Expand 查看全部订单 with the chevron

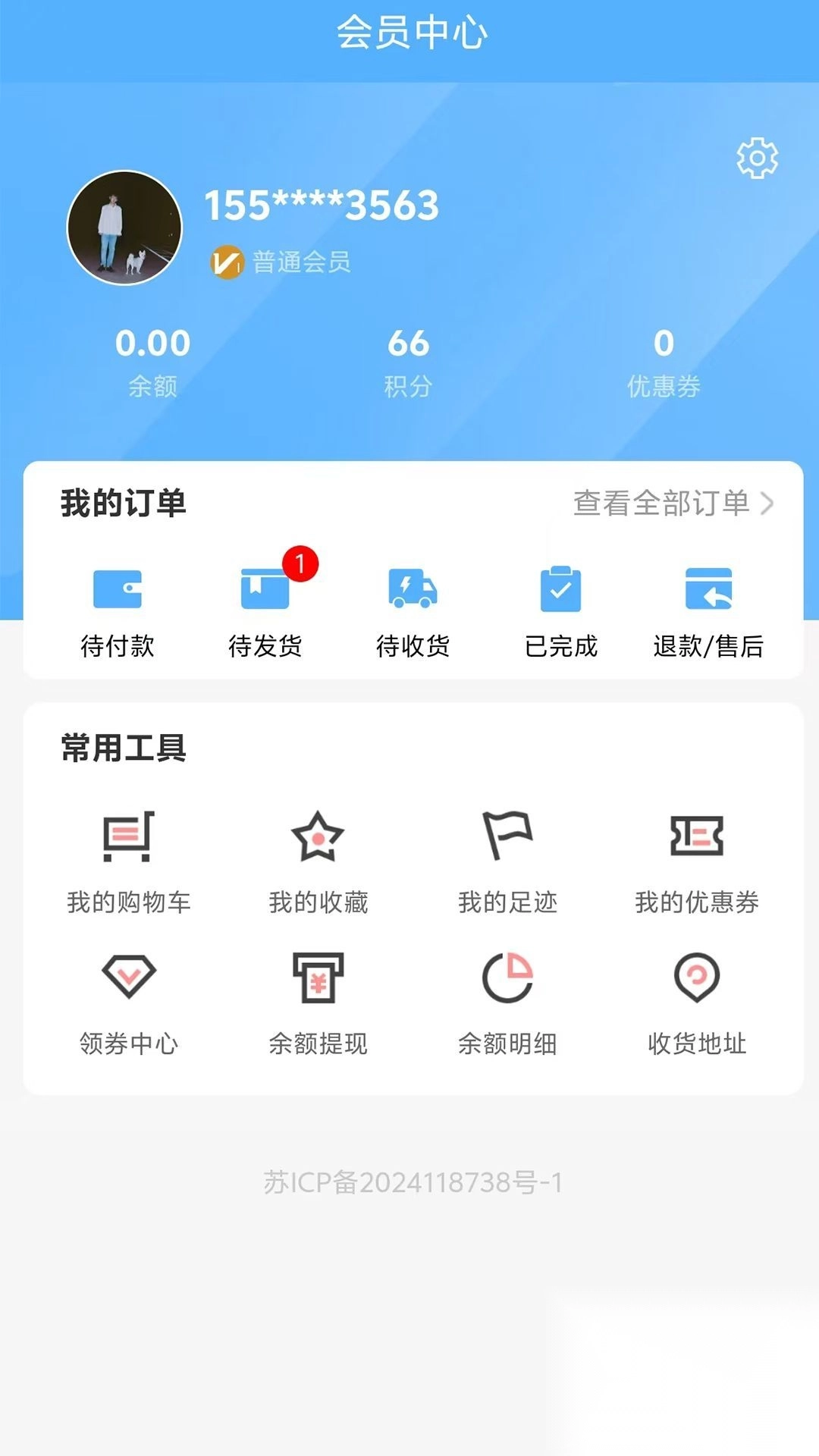coord(672,502)
